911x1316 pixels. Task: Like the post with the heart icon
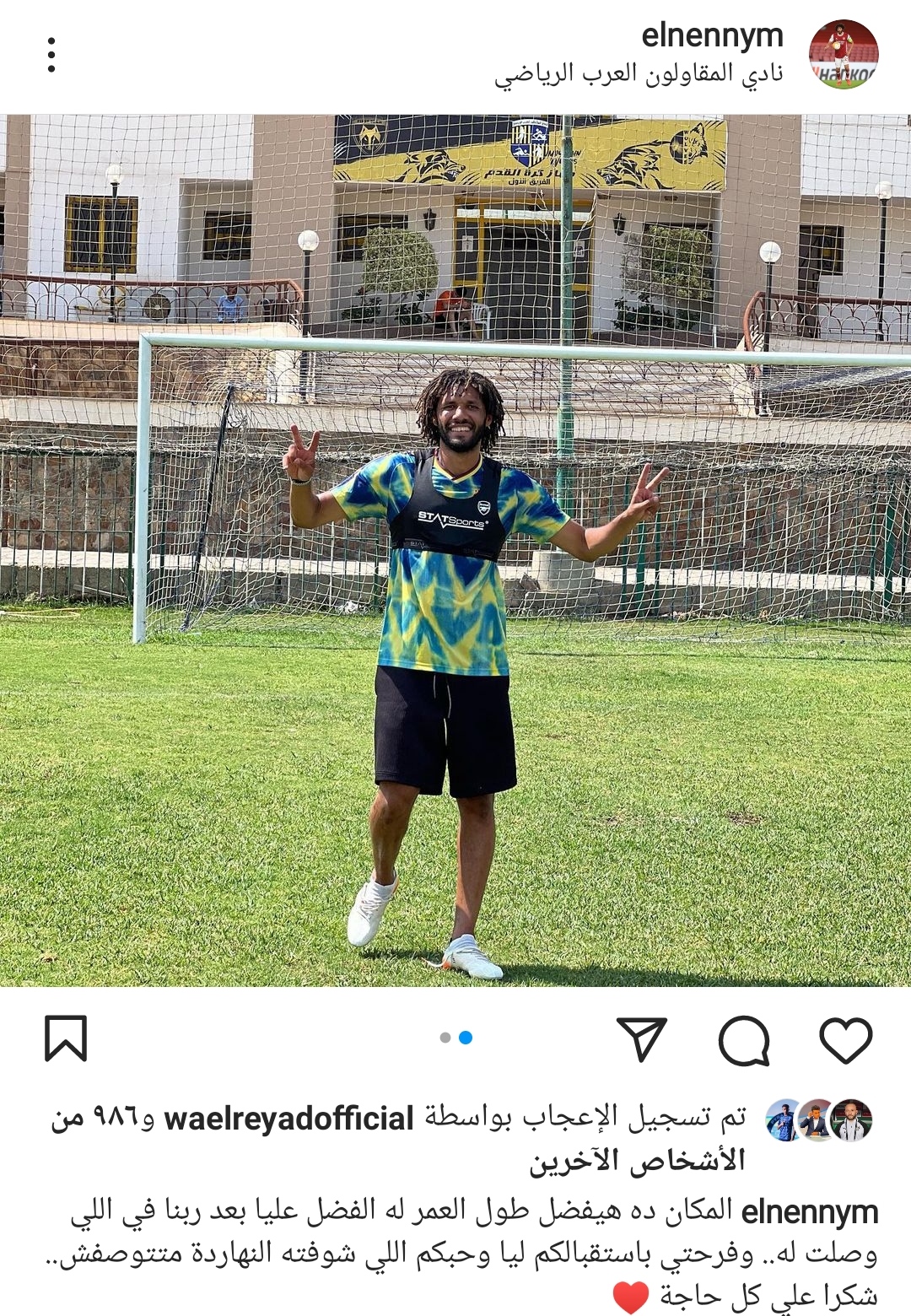845,1039
